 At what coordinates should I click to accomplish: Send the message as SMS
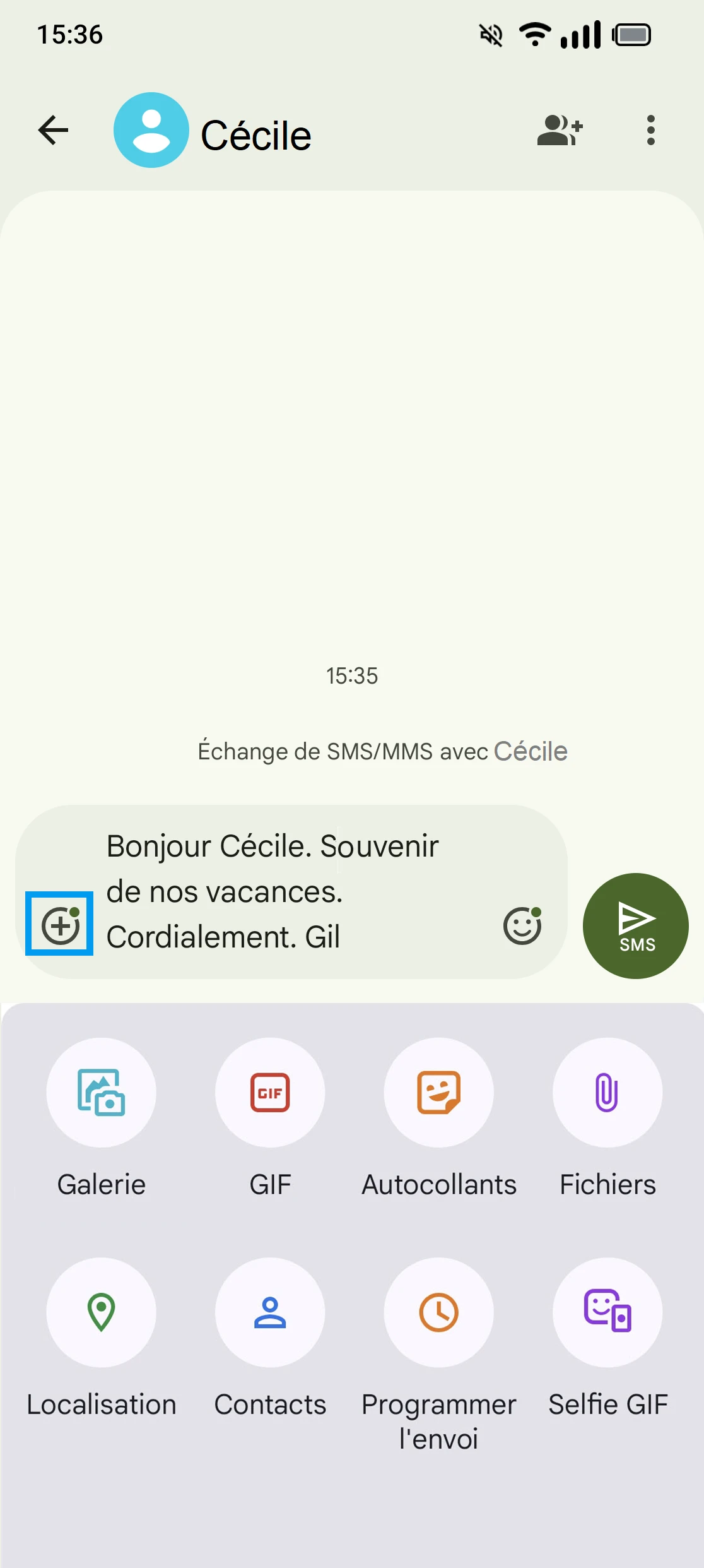point(635,926)
